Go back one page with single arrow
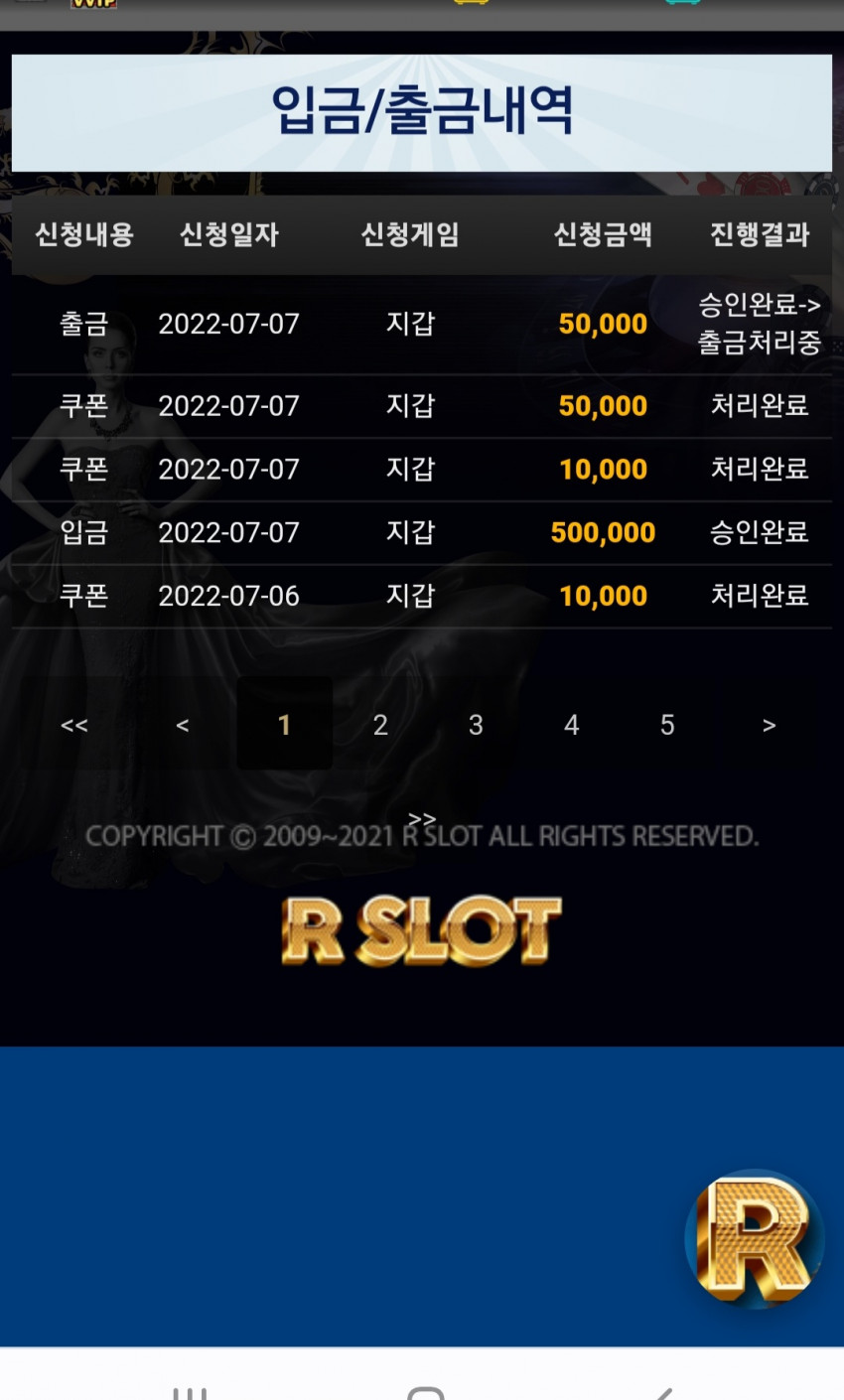The height and width of the screenshot is (1400, 844). (x=182, y=725)
